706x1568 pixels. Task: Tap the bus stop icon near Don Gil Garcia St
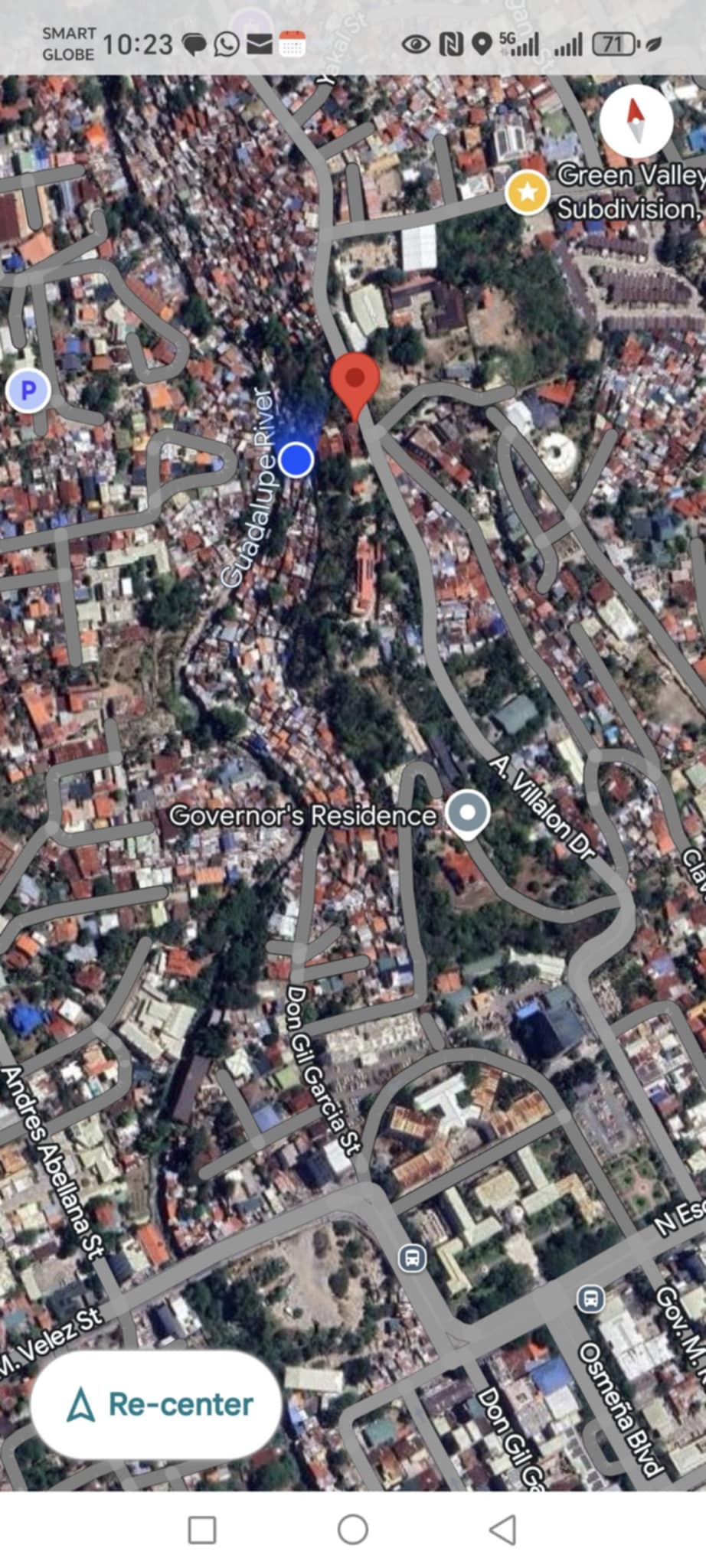(412, 1257)
